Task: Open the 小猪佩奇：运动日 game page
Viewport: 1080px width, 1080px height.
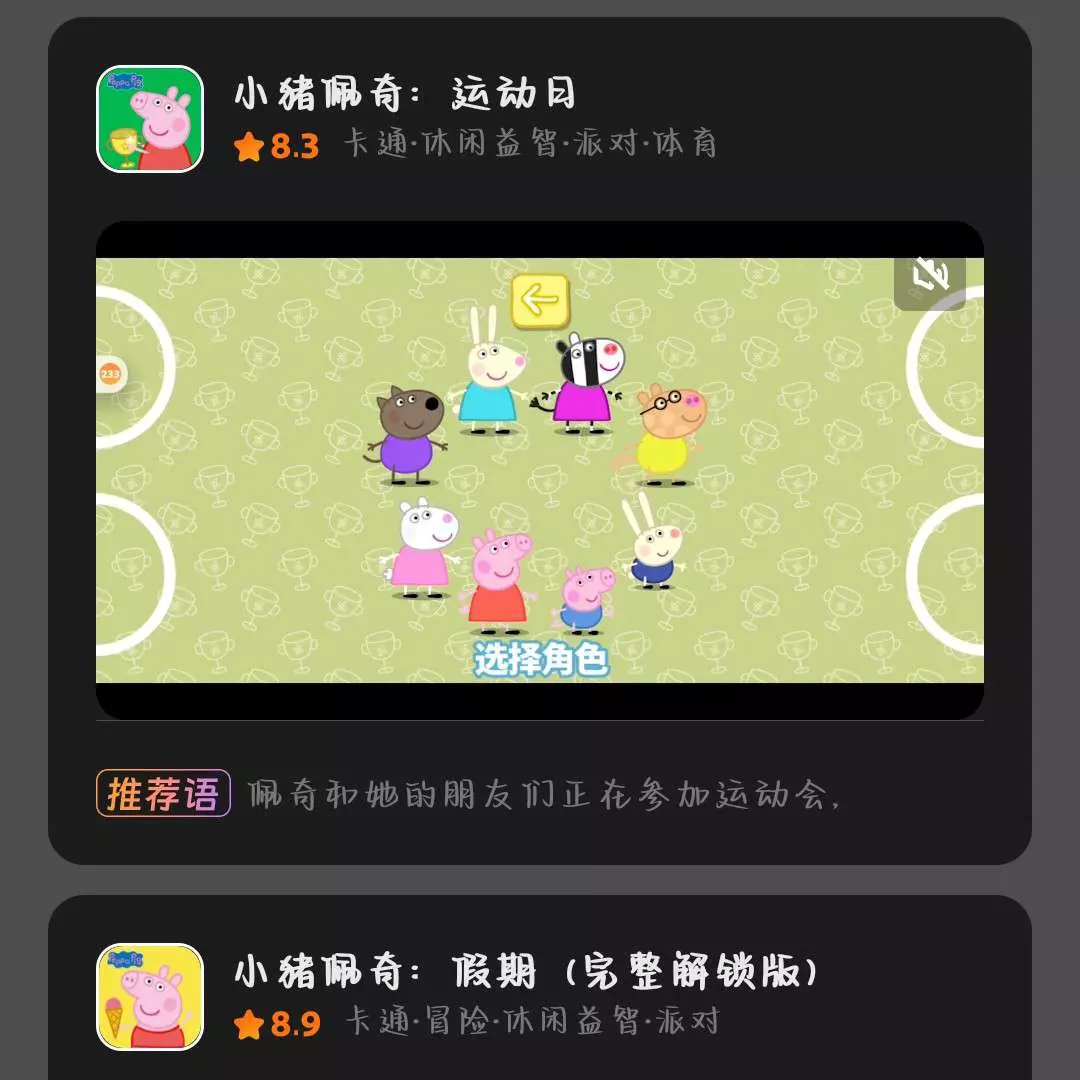Action: click(404, 96)
